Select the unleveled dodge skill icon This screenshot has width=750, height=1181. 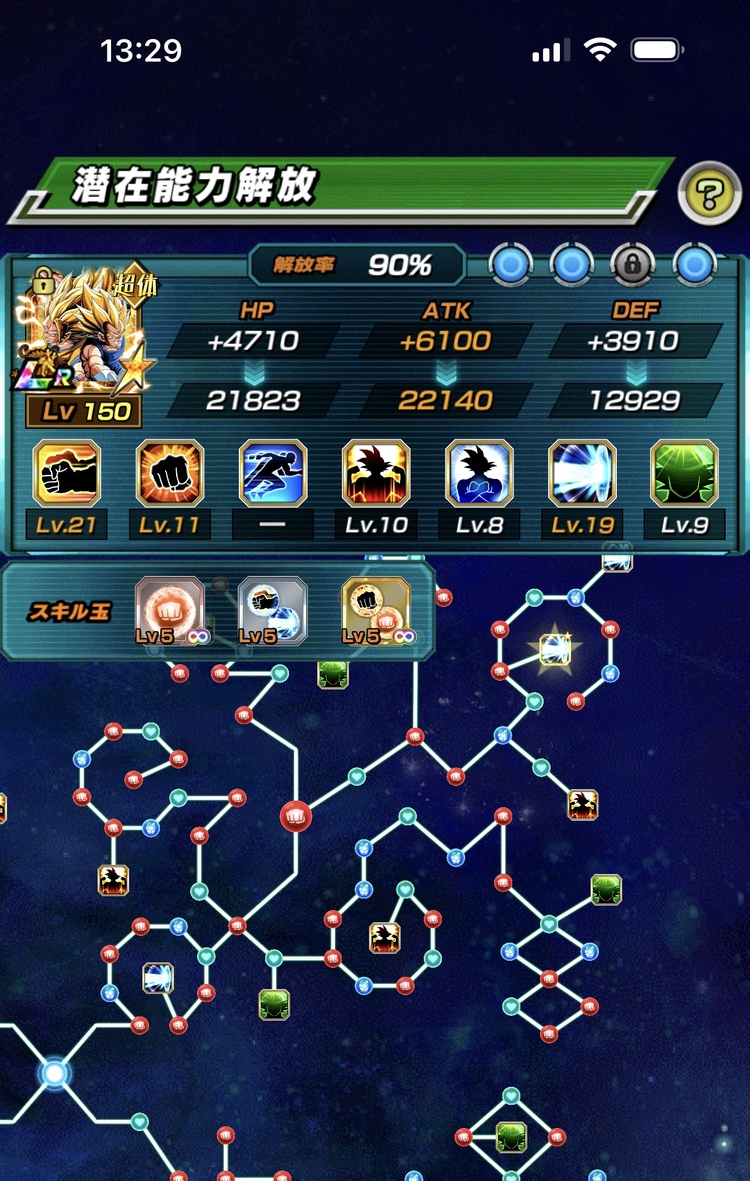click(273, 473)
